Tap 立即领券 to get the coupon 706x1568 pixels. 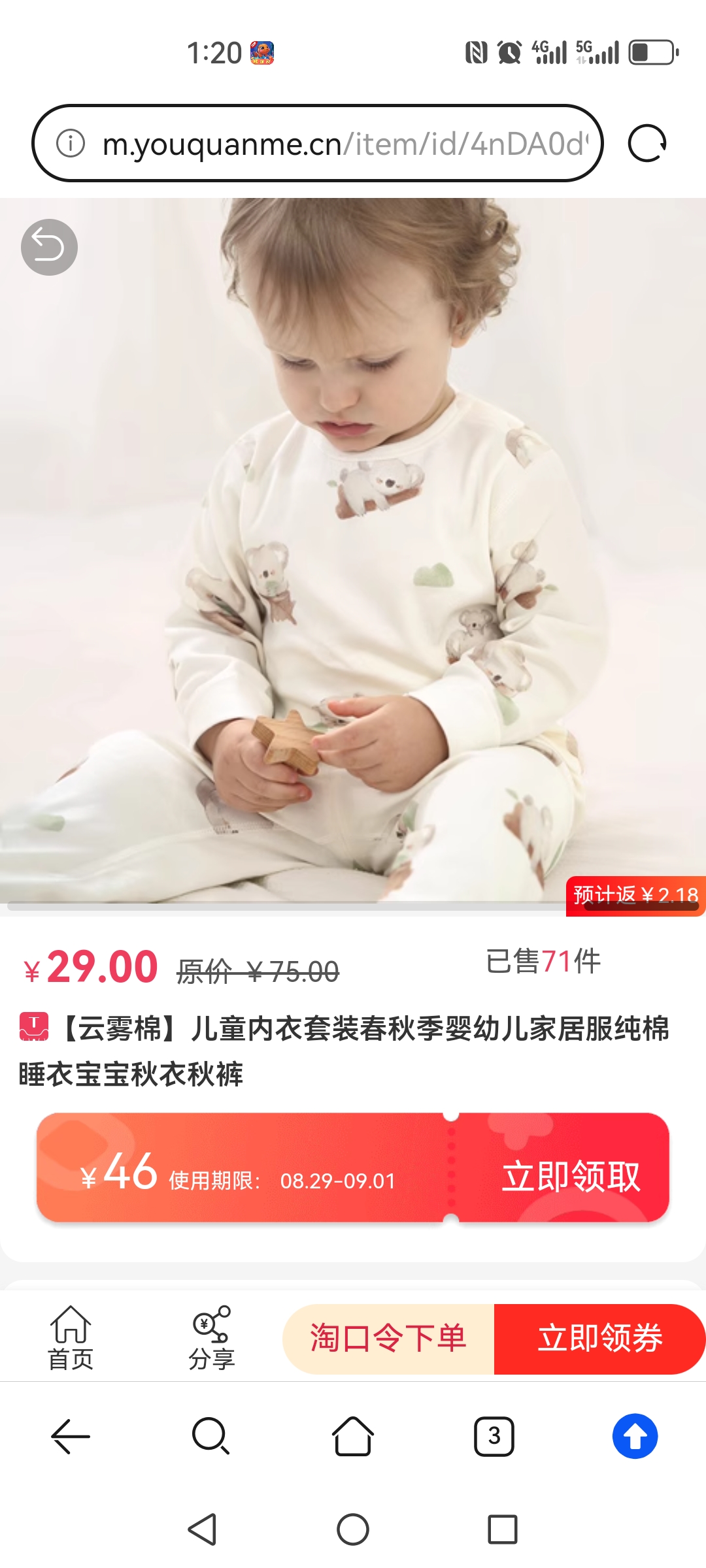click(x=599, y=1338)
